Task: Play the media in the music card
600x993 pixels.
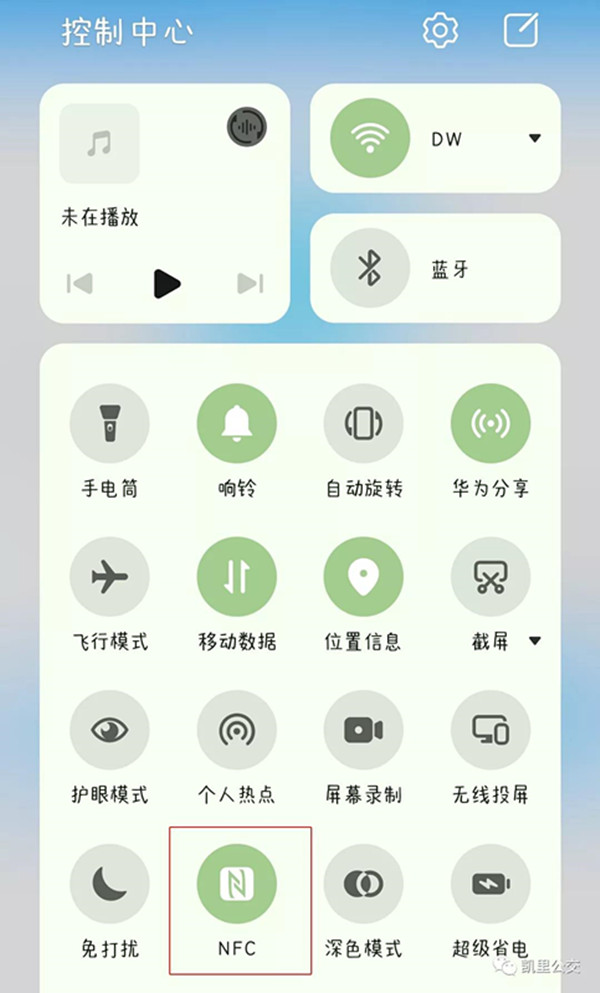Action: tap(166, 284)
